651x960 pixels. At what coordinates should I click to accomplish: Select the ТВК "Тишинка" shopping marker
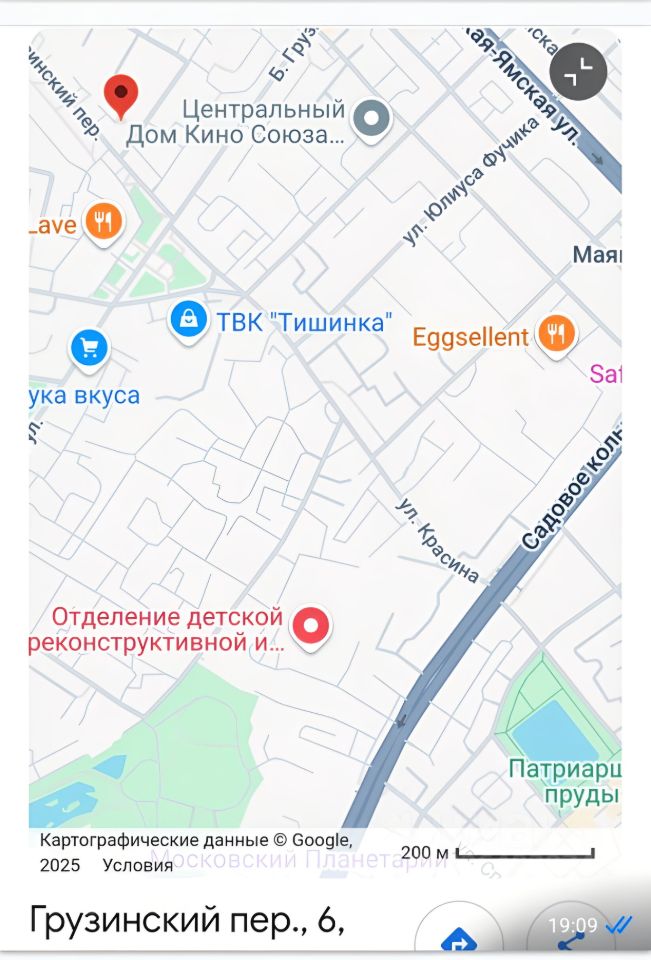(x=187, y=321)
